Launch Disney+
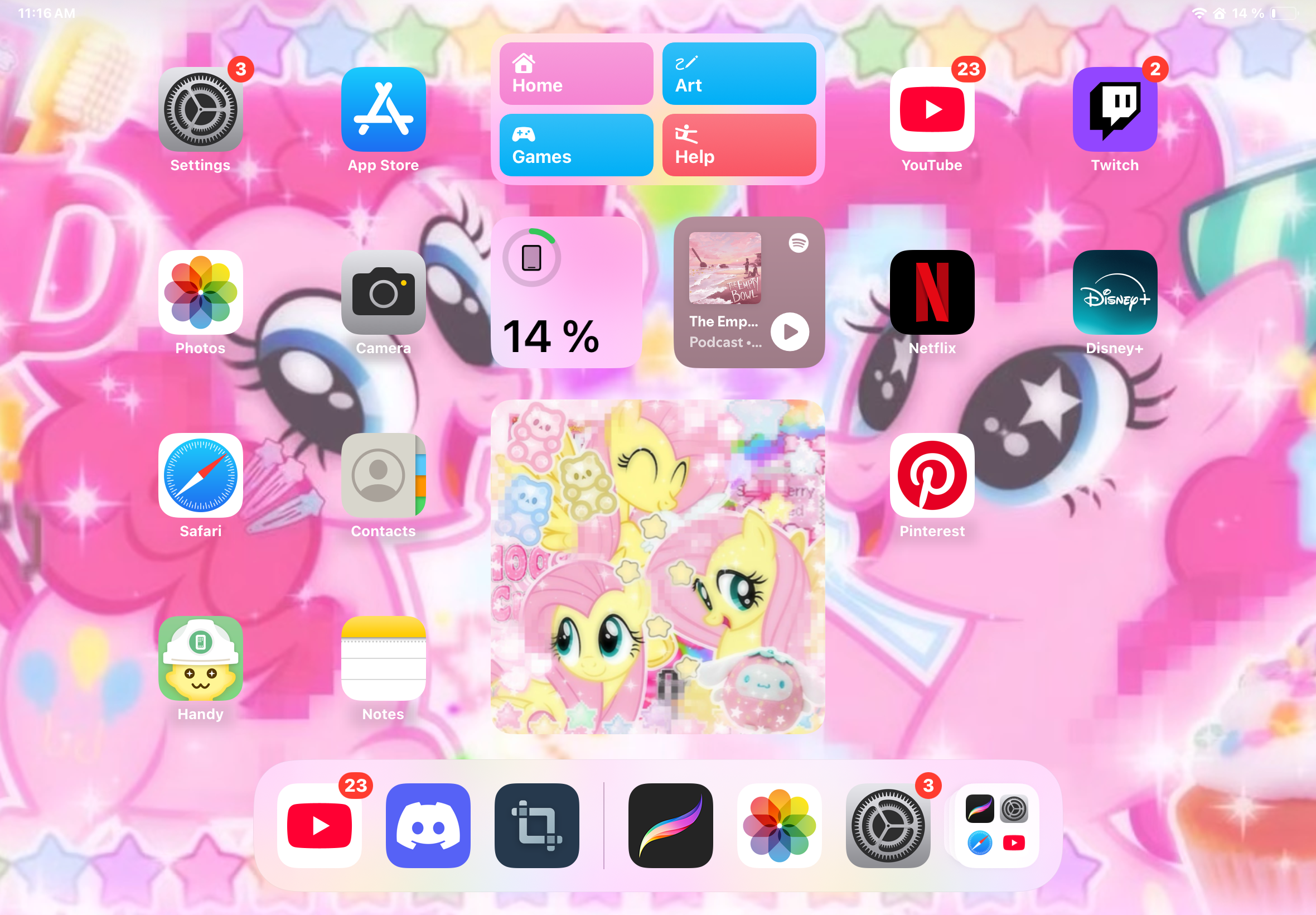Image resolution: width=1316 pixels, height=915 pixels. 1114,292
